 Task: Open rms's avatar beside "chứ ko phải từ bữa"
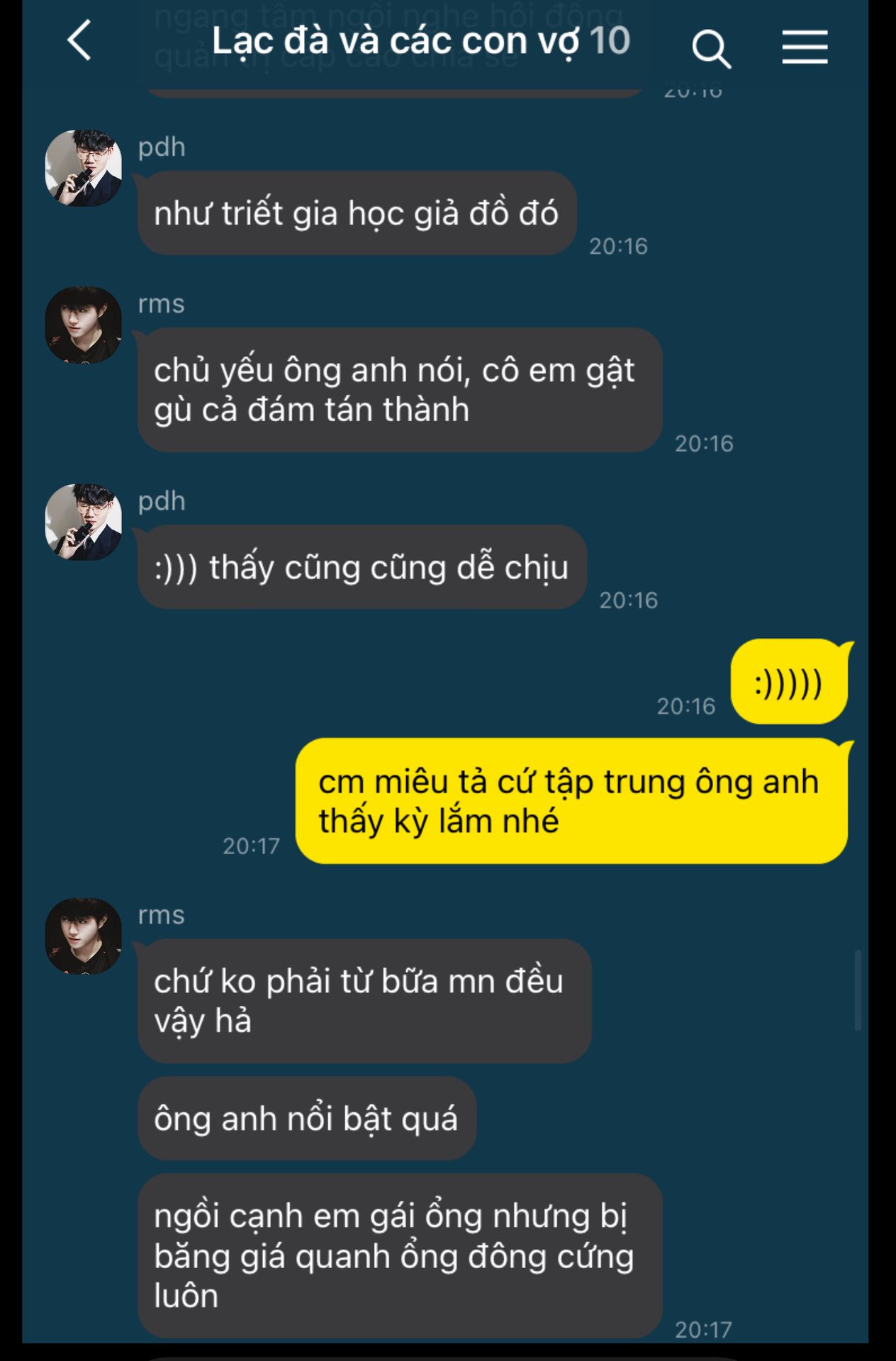click(84, 936)
